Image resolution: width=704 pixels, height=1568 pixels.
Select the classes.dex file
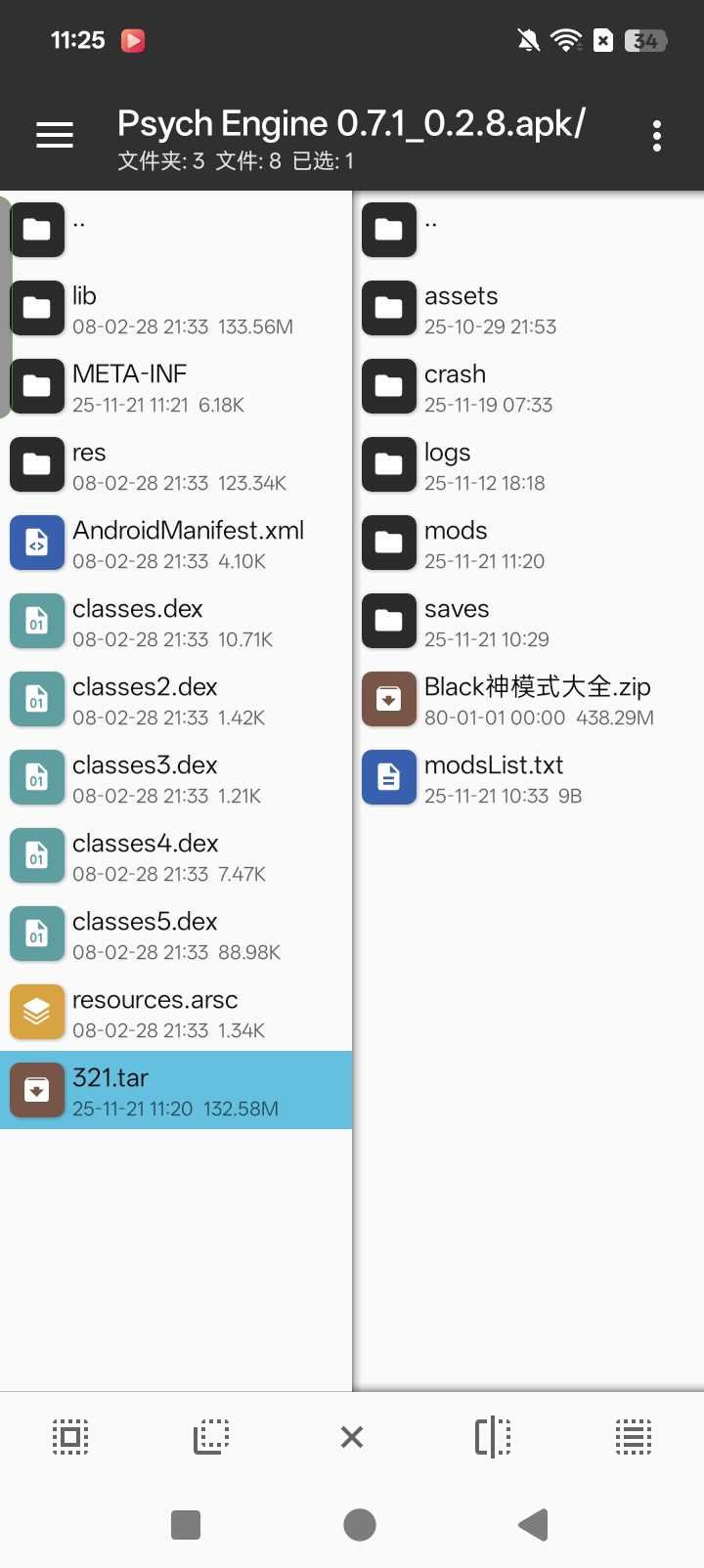pos(176,622)
